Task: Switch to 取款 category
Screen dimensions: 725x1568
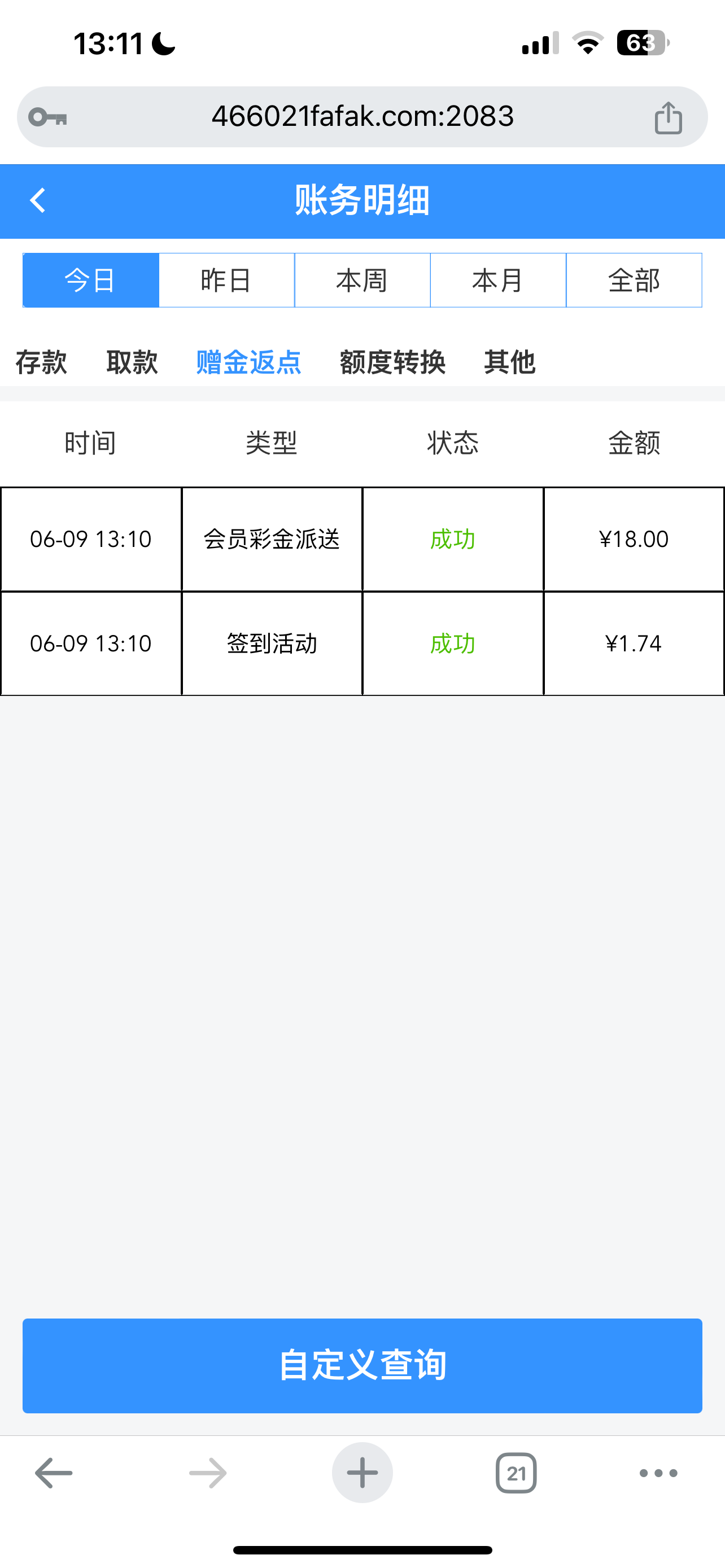Action: [132, 362]
